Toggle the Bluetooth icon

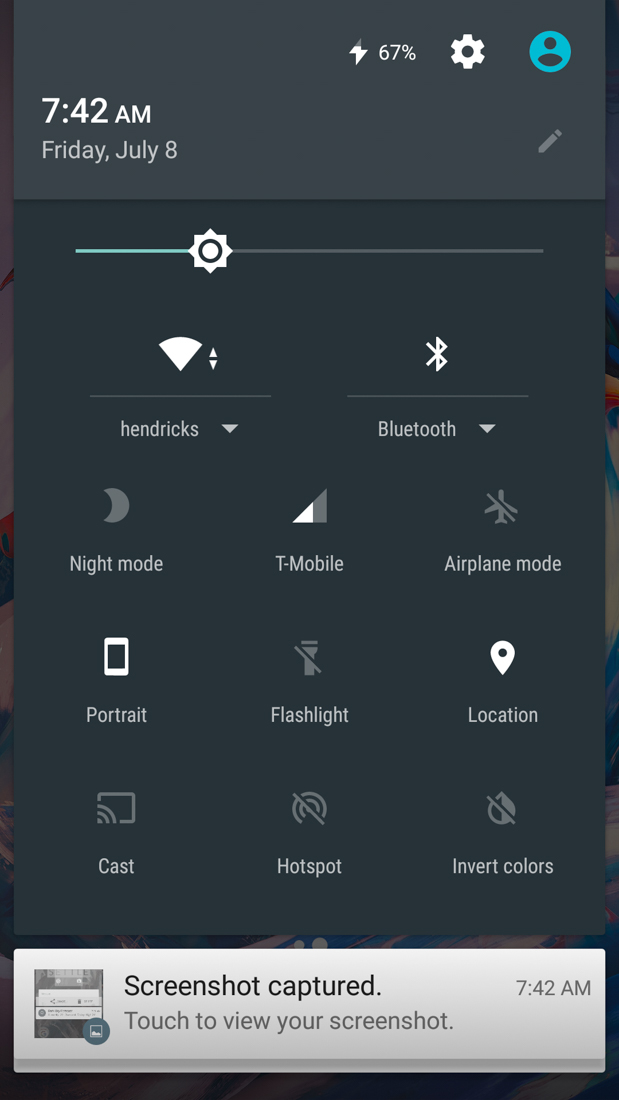tap(437, 354)
